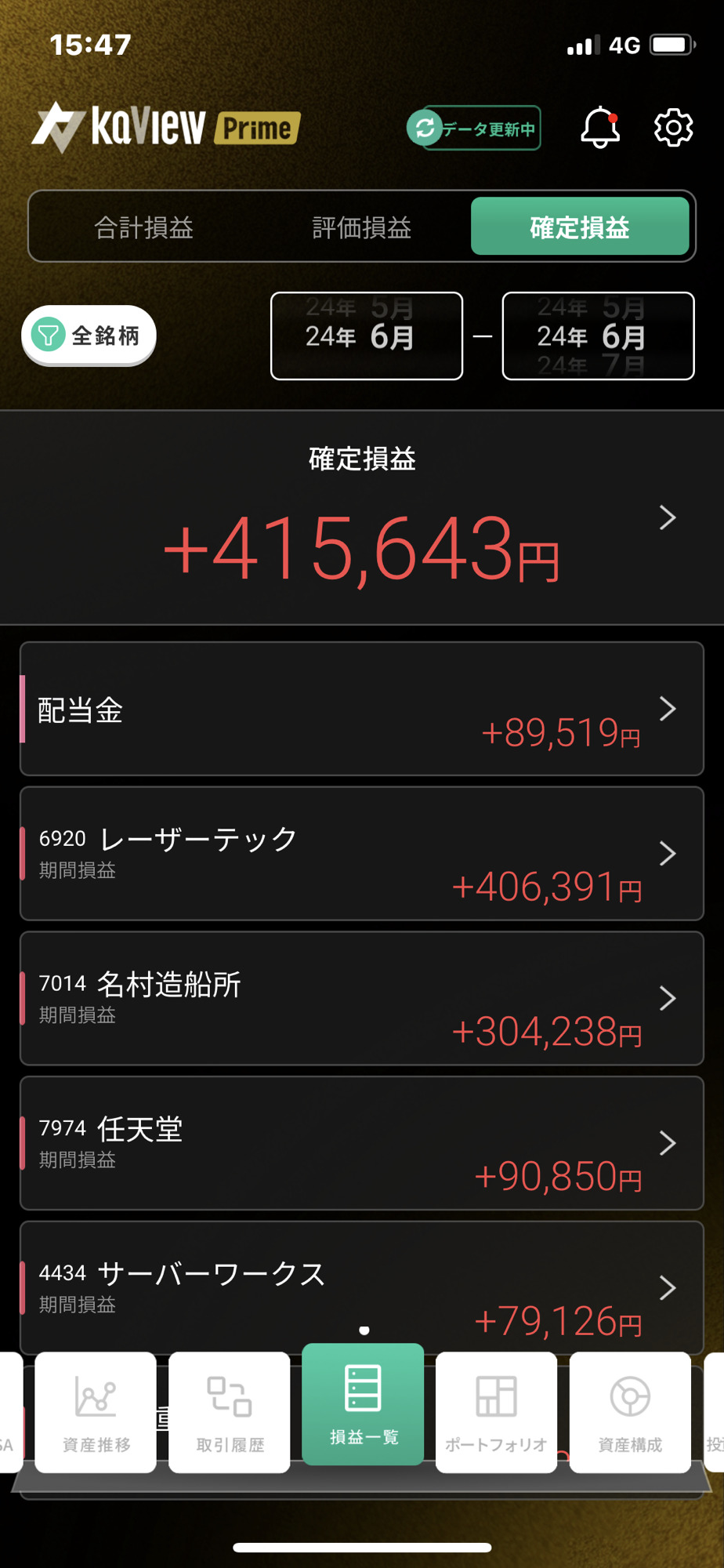This screenshot has height=1568, width=724.
Task: Open 6920 レーザーテック details
Action: [x=361, y=854]
